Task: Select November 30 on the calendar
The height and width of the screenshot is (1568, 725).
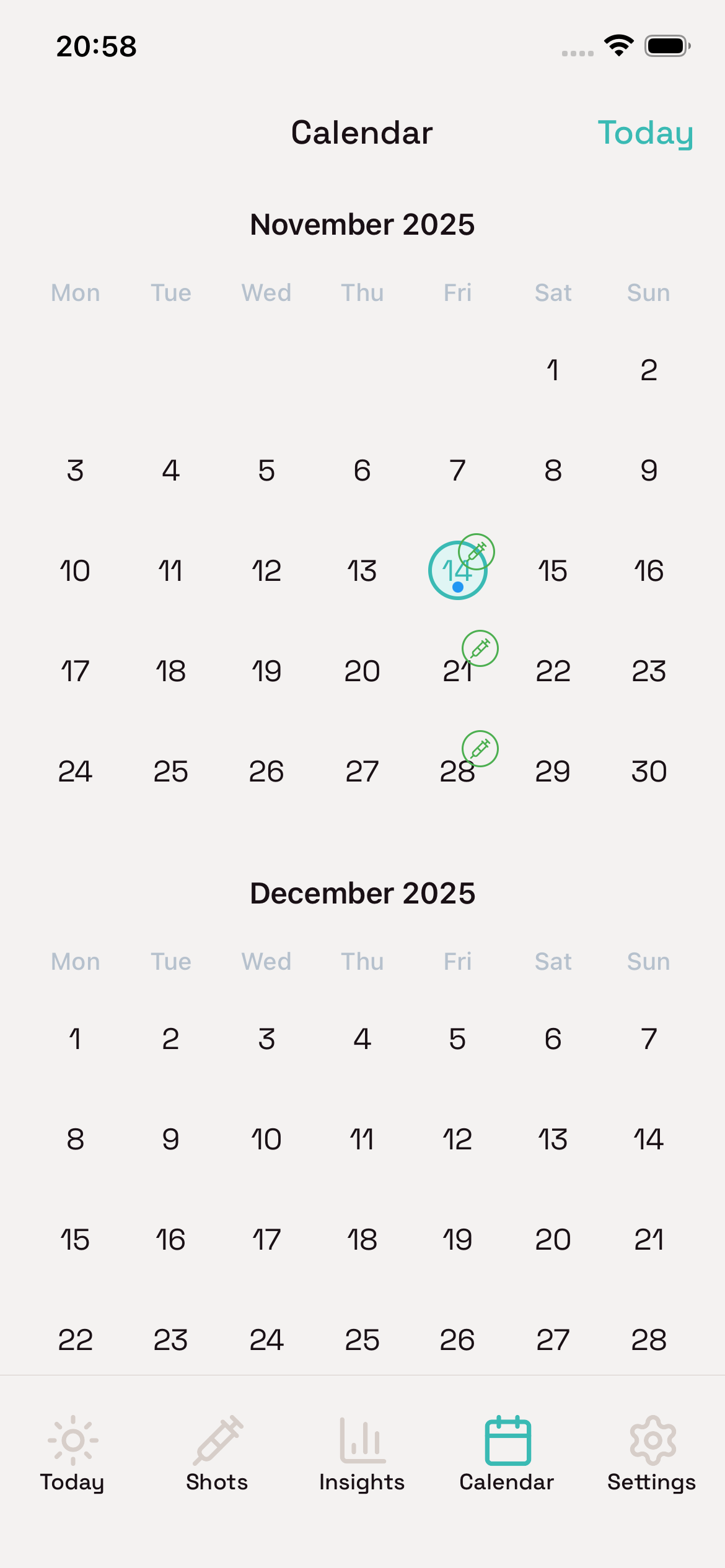Action: click(648, 771)
